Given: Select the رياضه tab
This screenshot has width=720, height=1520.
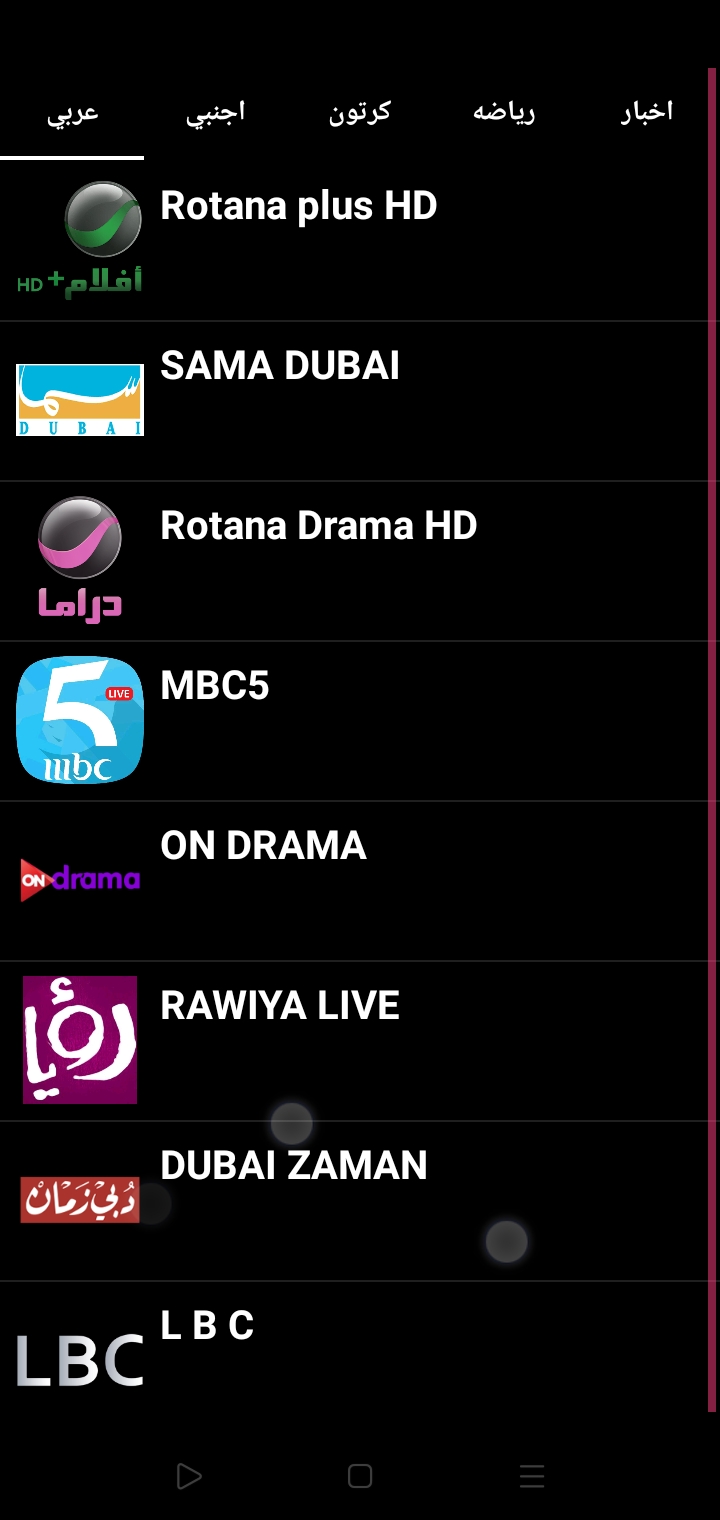Looking at the screenshot, I should (x=504, y=112).
